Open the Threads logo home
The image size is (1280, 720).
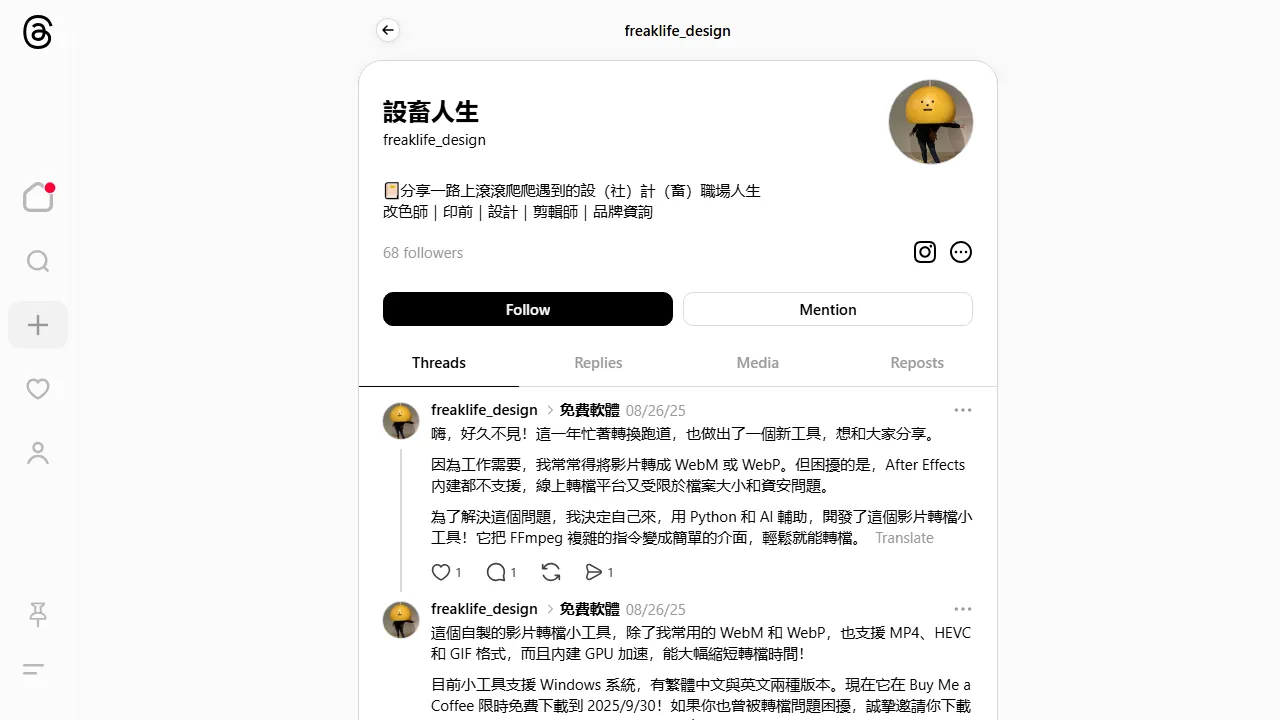pyautogui.click(x=37, y=32)
